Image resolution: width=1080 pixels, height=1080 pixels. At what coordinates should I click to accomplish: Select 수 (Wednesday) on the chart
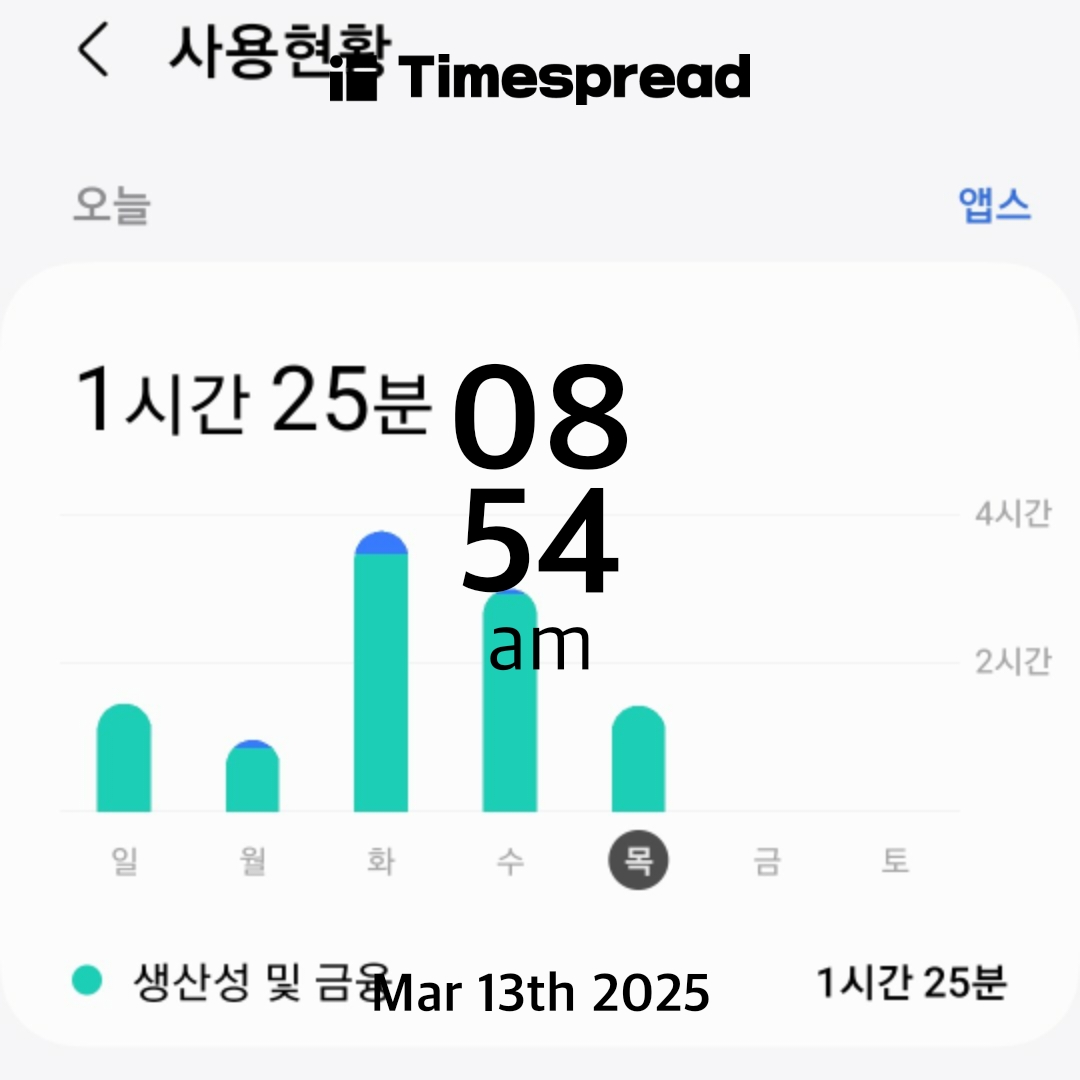point(510,860)
